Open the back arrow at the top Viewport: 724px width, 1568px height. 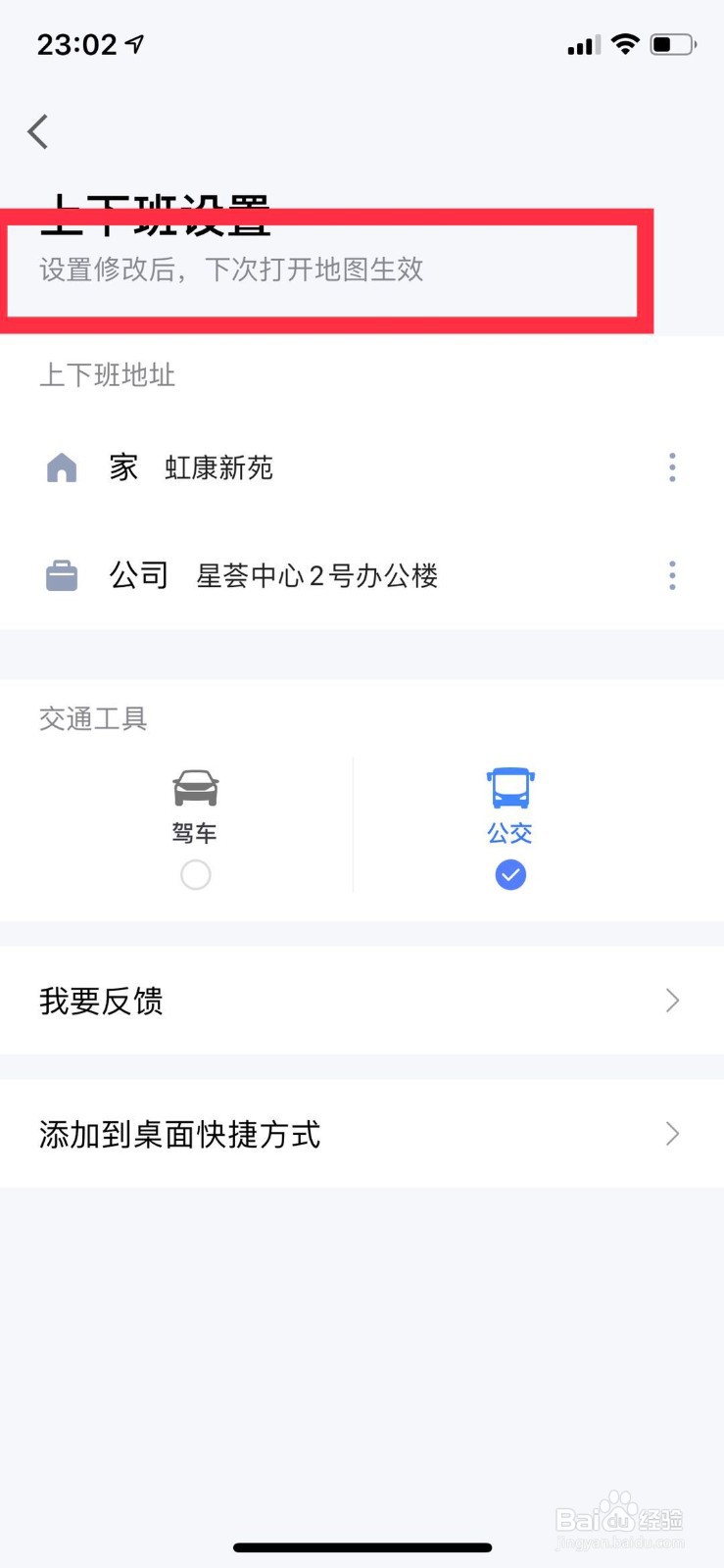tap(37, 130)
